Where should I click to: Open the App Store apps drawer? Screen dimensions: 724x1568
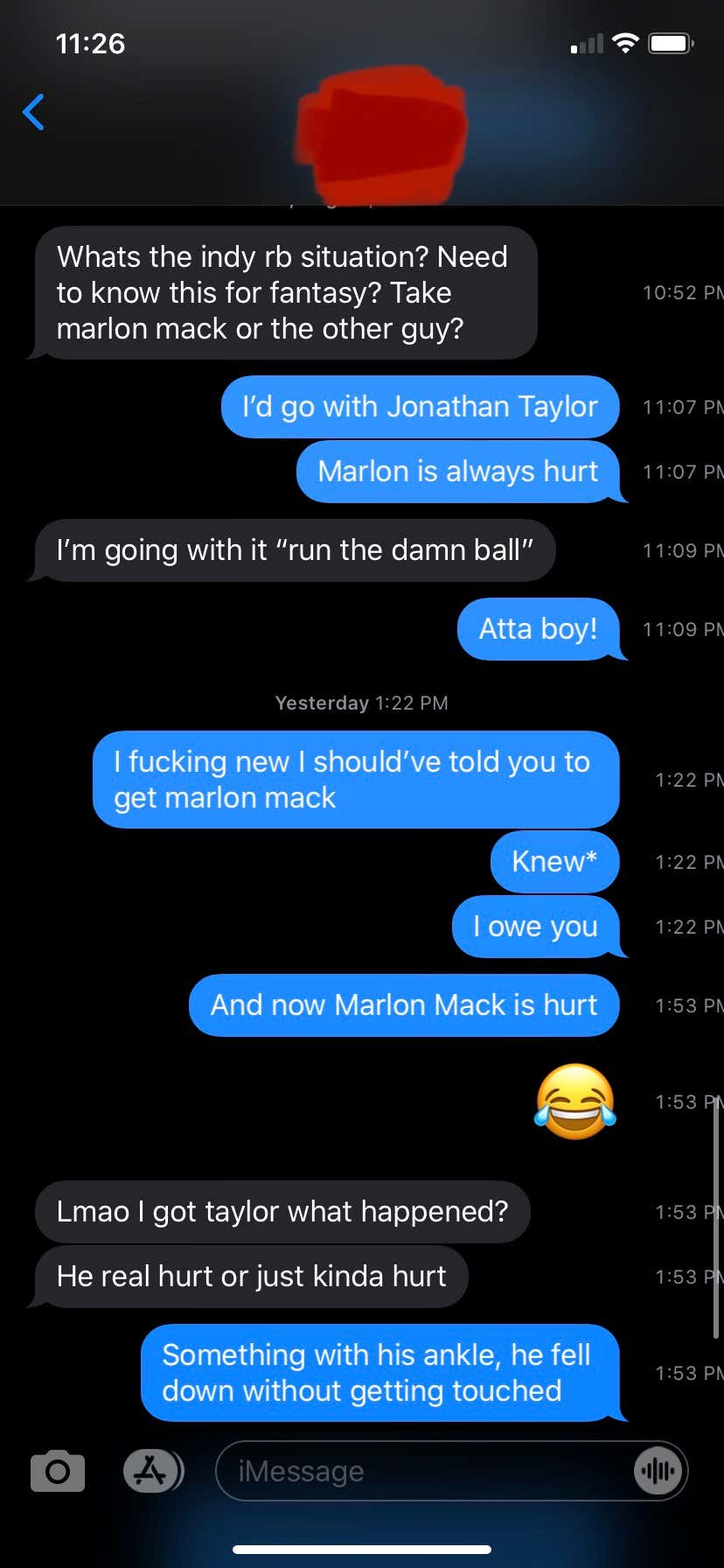[152, 1471]
